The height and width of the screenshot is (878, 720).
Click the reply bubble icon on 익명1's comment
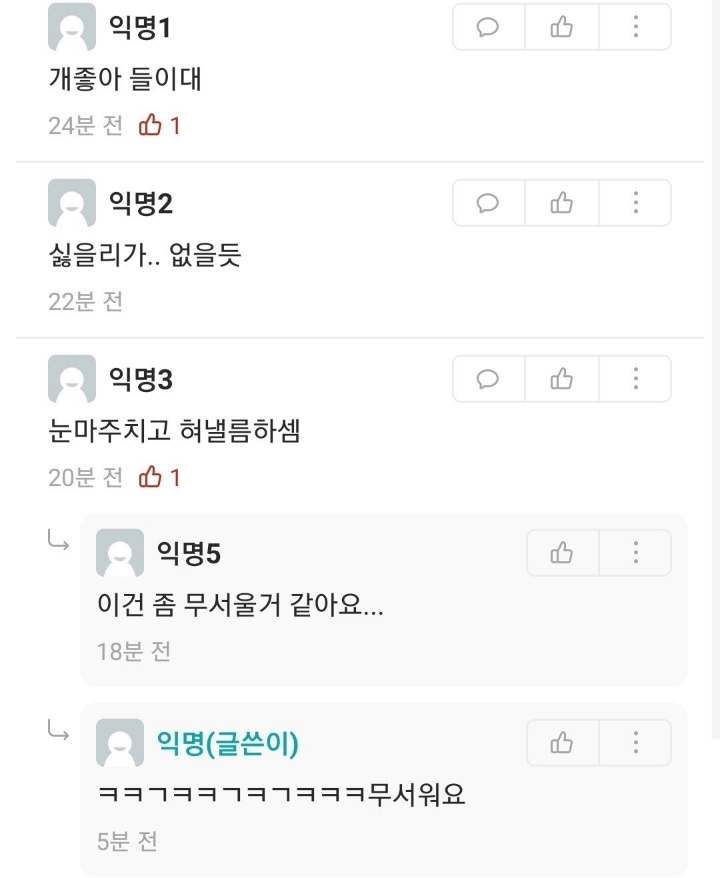(x=487, y=27)
